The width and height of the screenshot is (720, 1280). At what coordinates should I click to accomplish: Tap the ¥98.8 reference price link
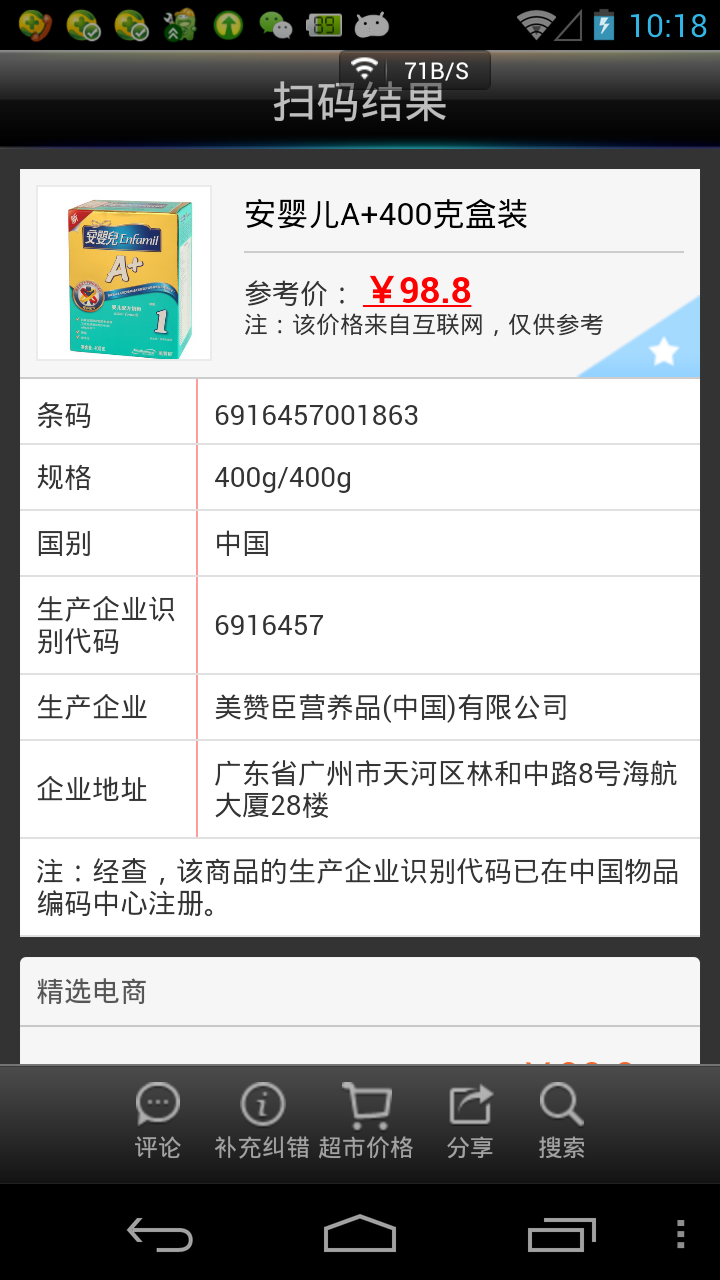[417, 290]
